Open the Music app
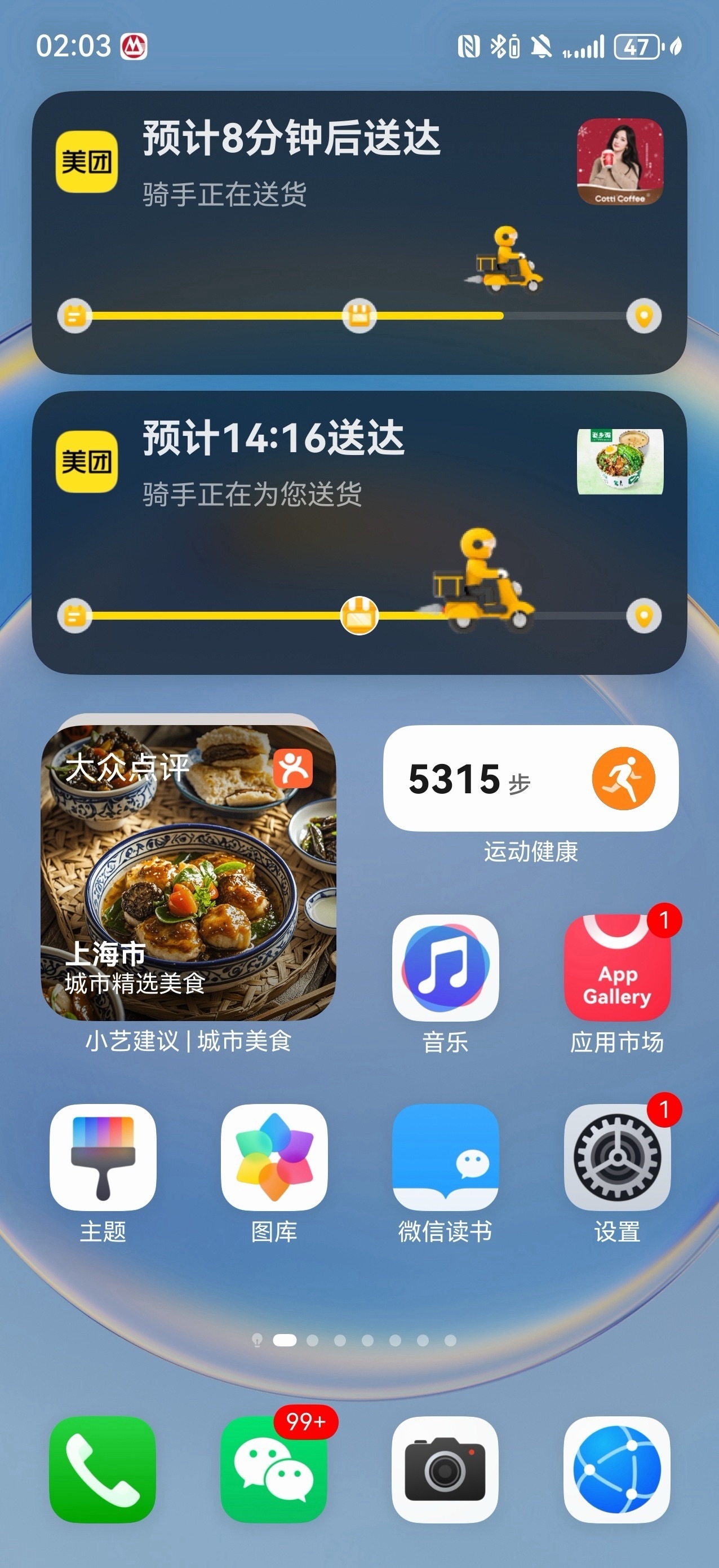 click(x=446, y=972)
